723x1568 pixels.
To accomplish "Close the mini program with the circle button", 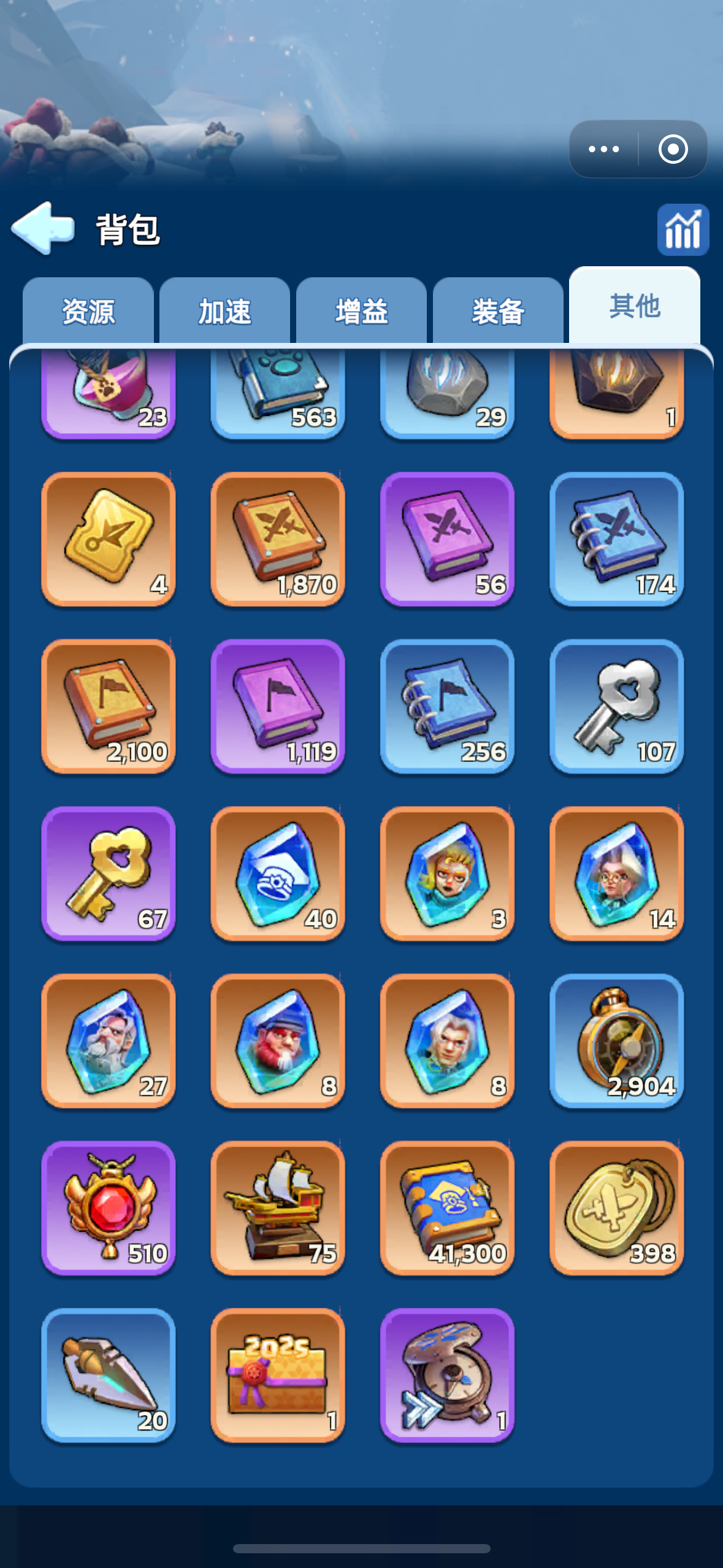I will tap(673, 149).
